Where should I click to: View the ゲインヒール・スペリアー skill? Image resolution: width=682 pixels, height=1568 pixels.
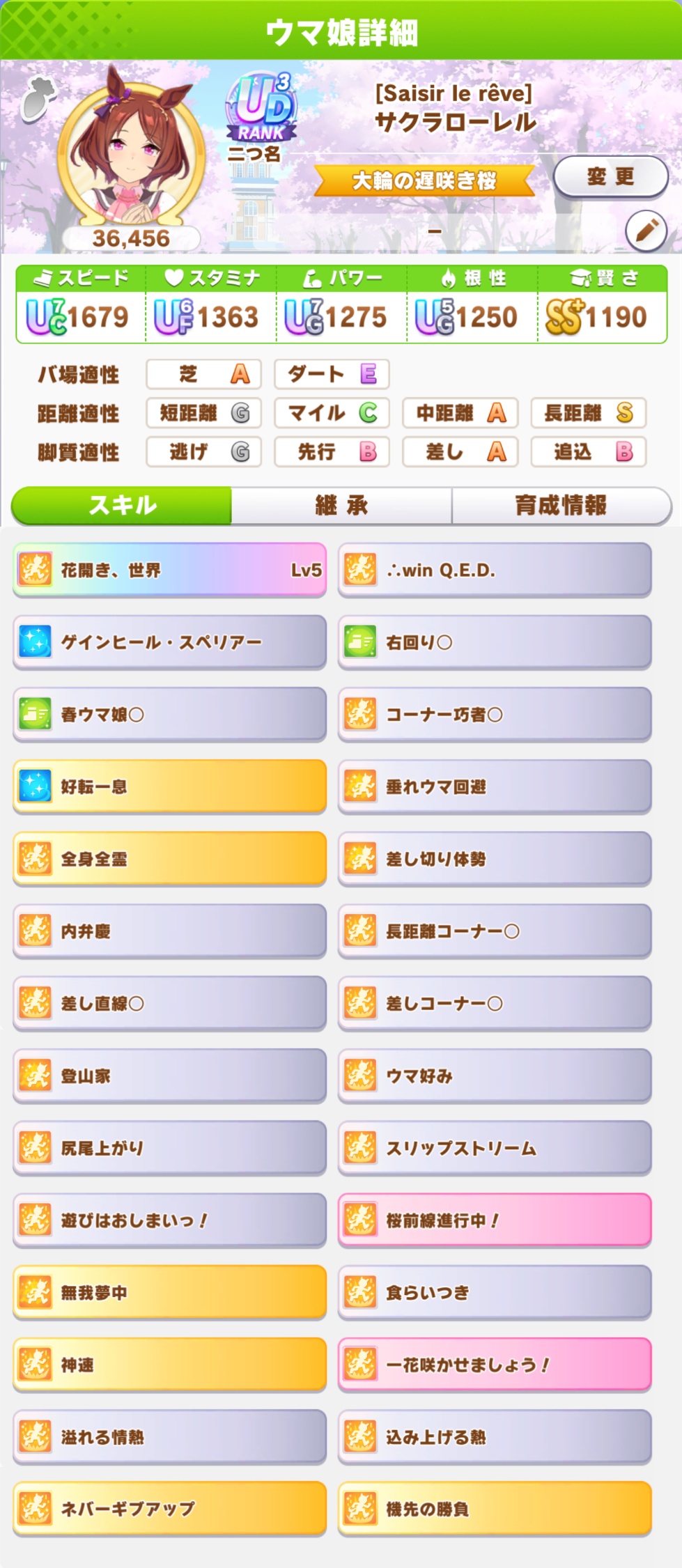[169, 642]
